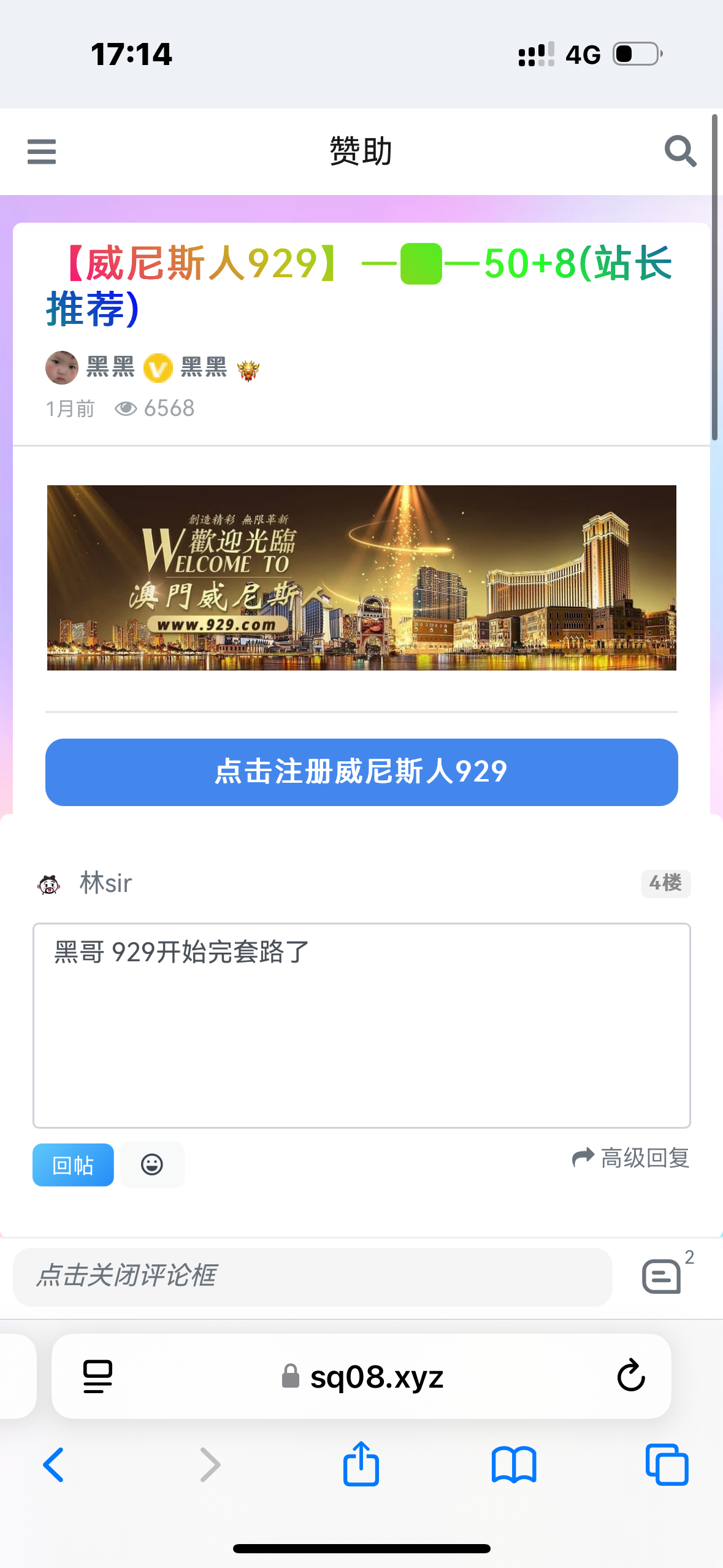Open the emoji picker
The height and width of the screenshot is (1568, 723).
coord(152,1164)
